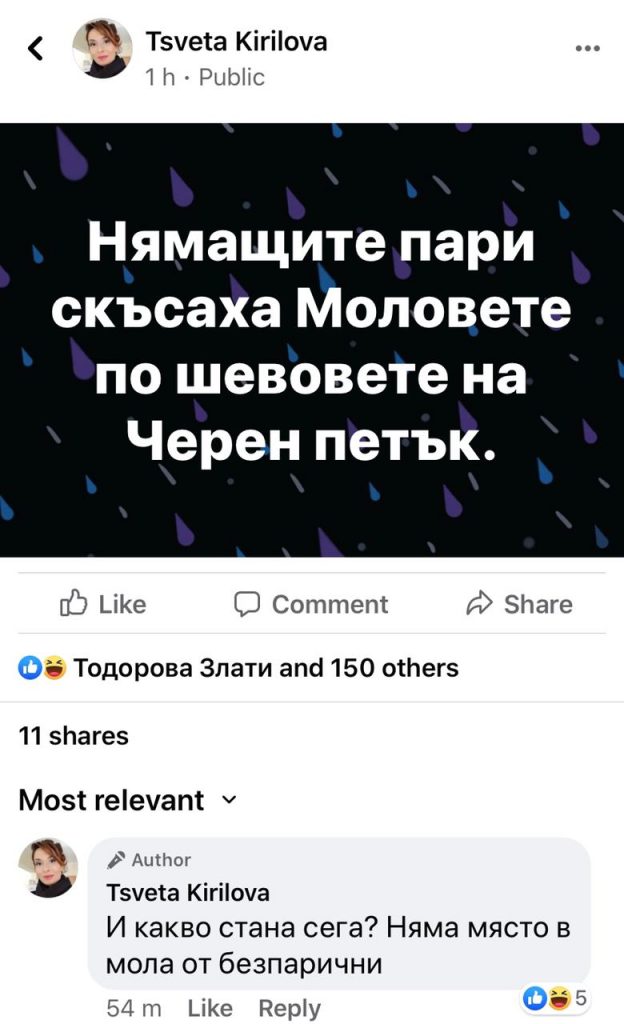Open the Черен петък text post
Screen dimensions: 624x1024
312,340
